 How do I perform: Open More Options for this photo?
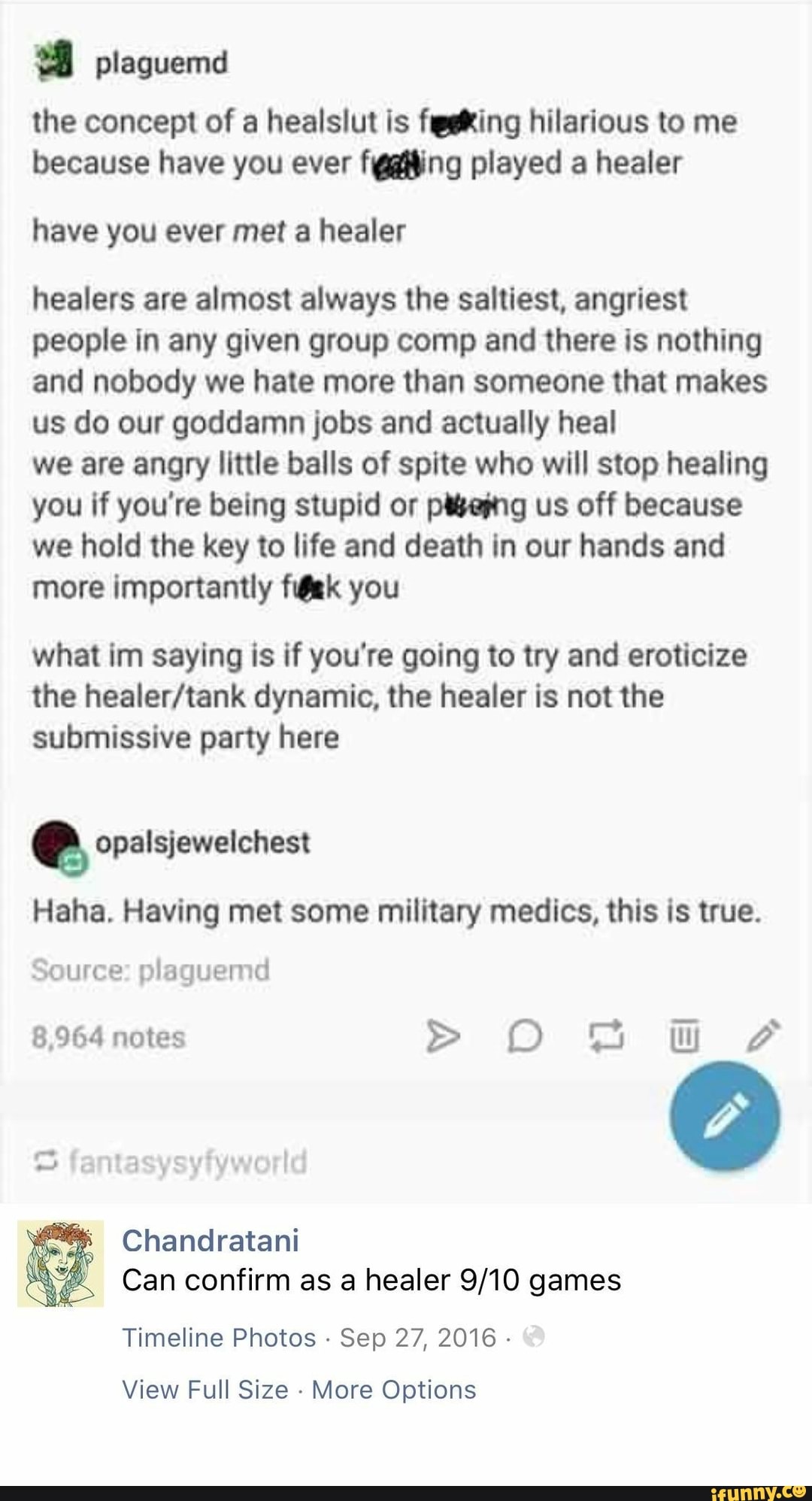tap(394, 1389)
